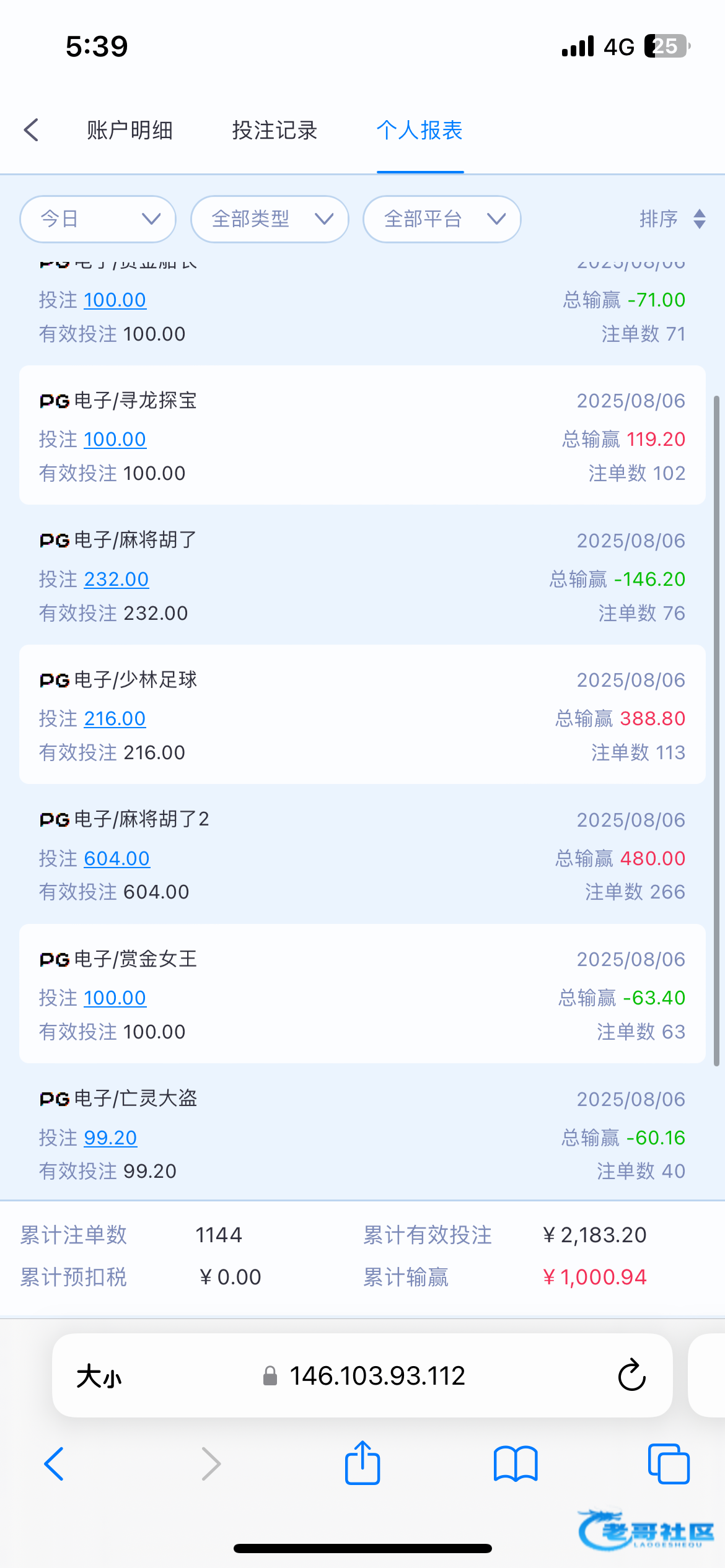Open the 100.00 bet link under 寻龙探宝
Viewport: 725px width, 1568px height.
(115, 439)
